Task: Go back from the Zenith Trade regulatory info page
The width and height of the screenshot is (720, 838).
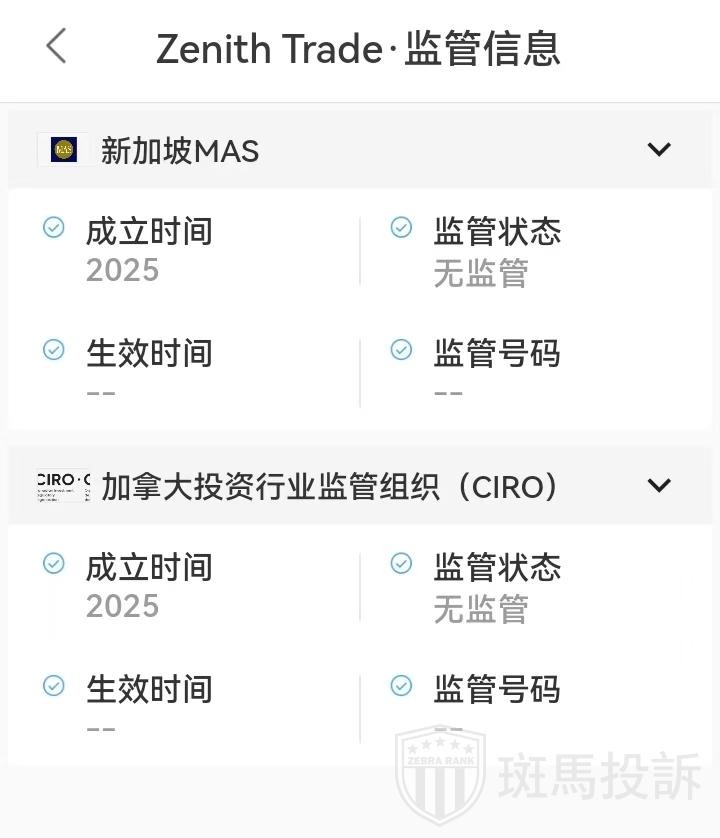Action: 56,46
